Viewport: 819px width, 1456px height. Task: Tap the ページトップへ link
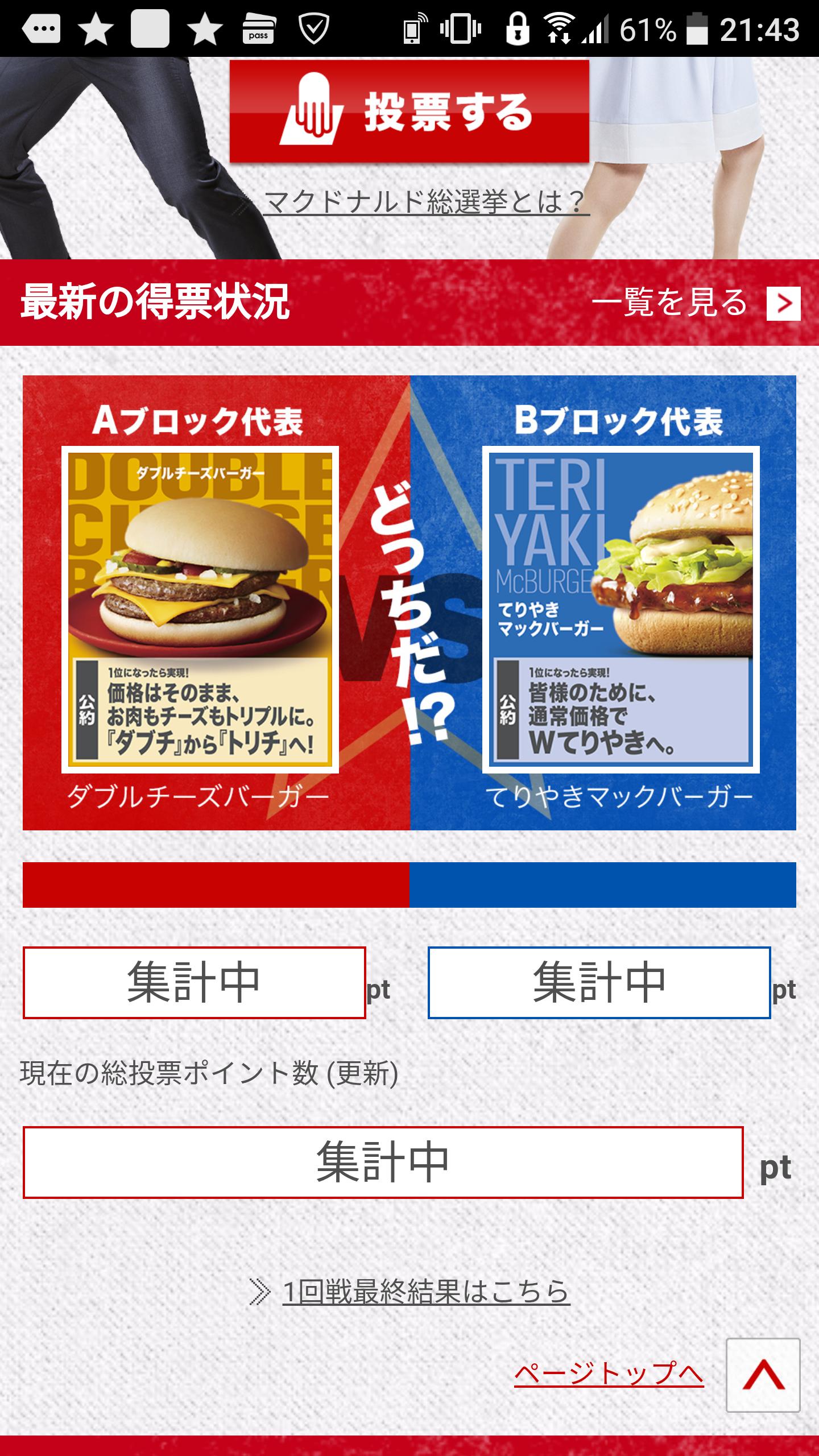(x=609, y=1373)
